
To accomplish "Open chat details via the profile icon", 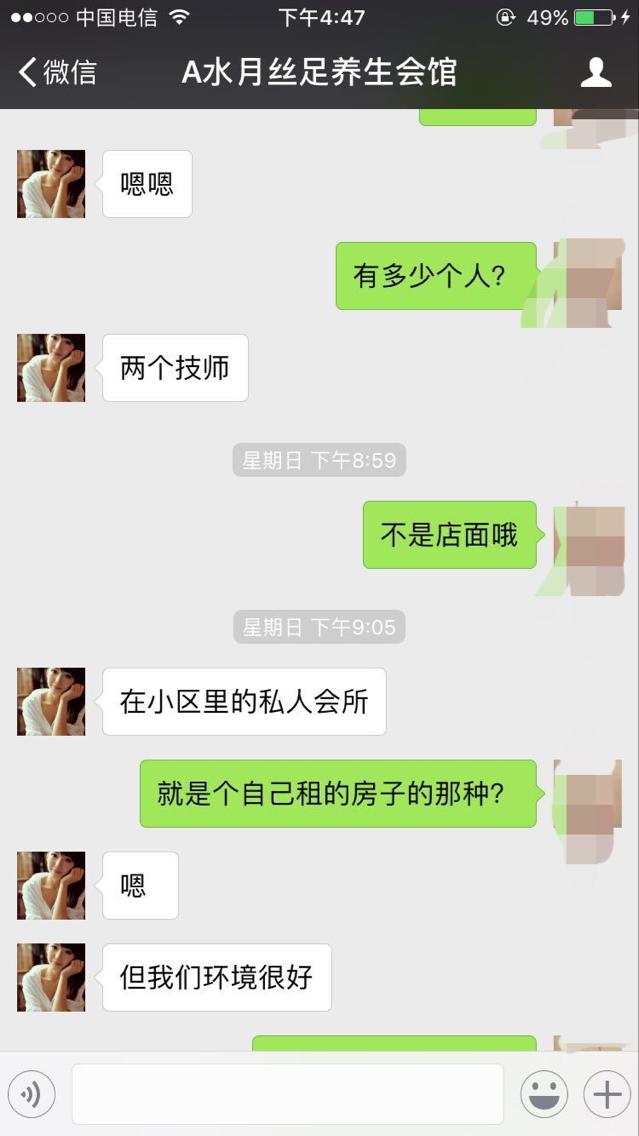I will [596, 72].
